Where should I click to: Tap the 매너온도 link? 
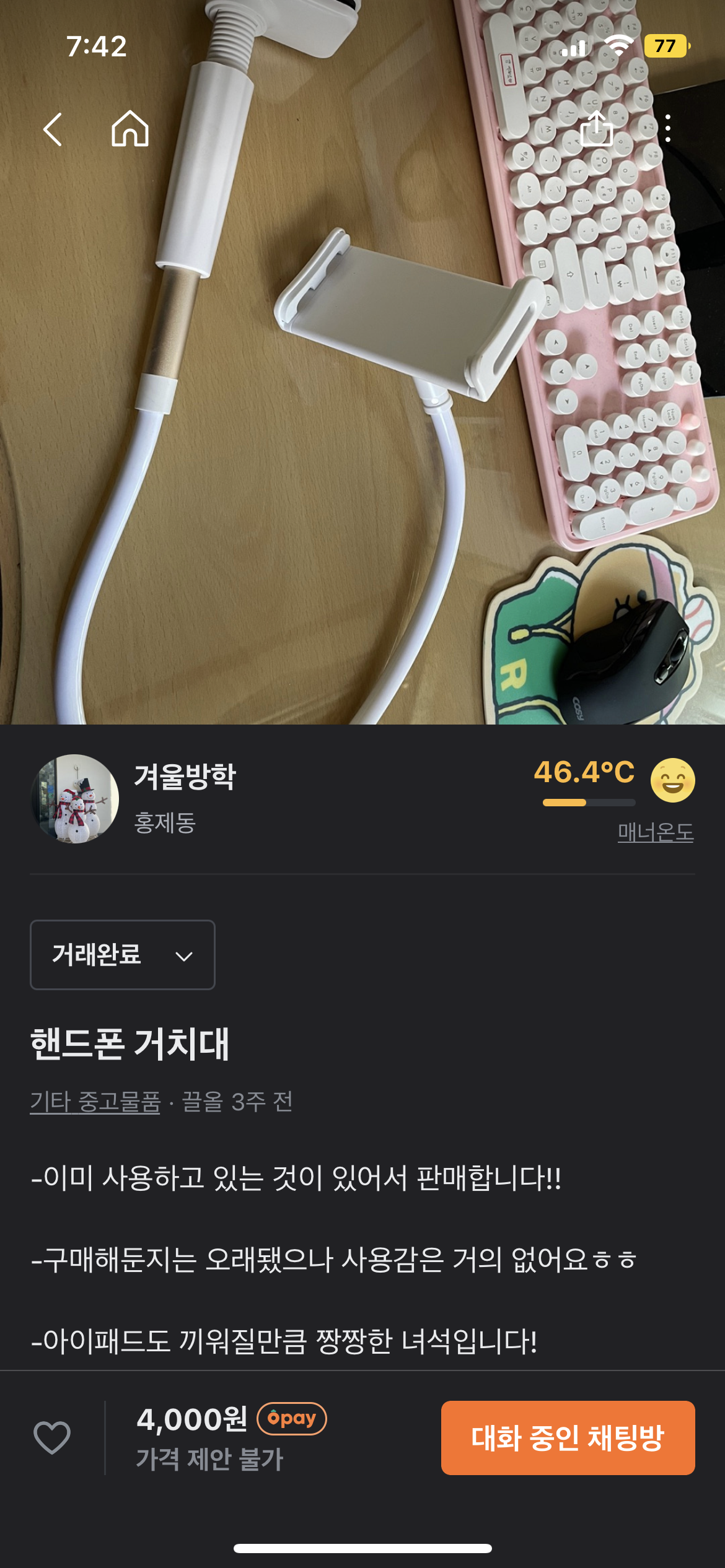(x=656, y=832)
